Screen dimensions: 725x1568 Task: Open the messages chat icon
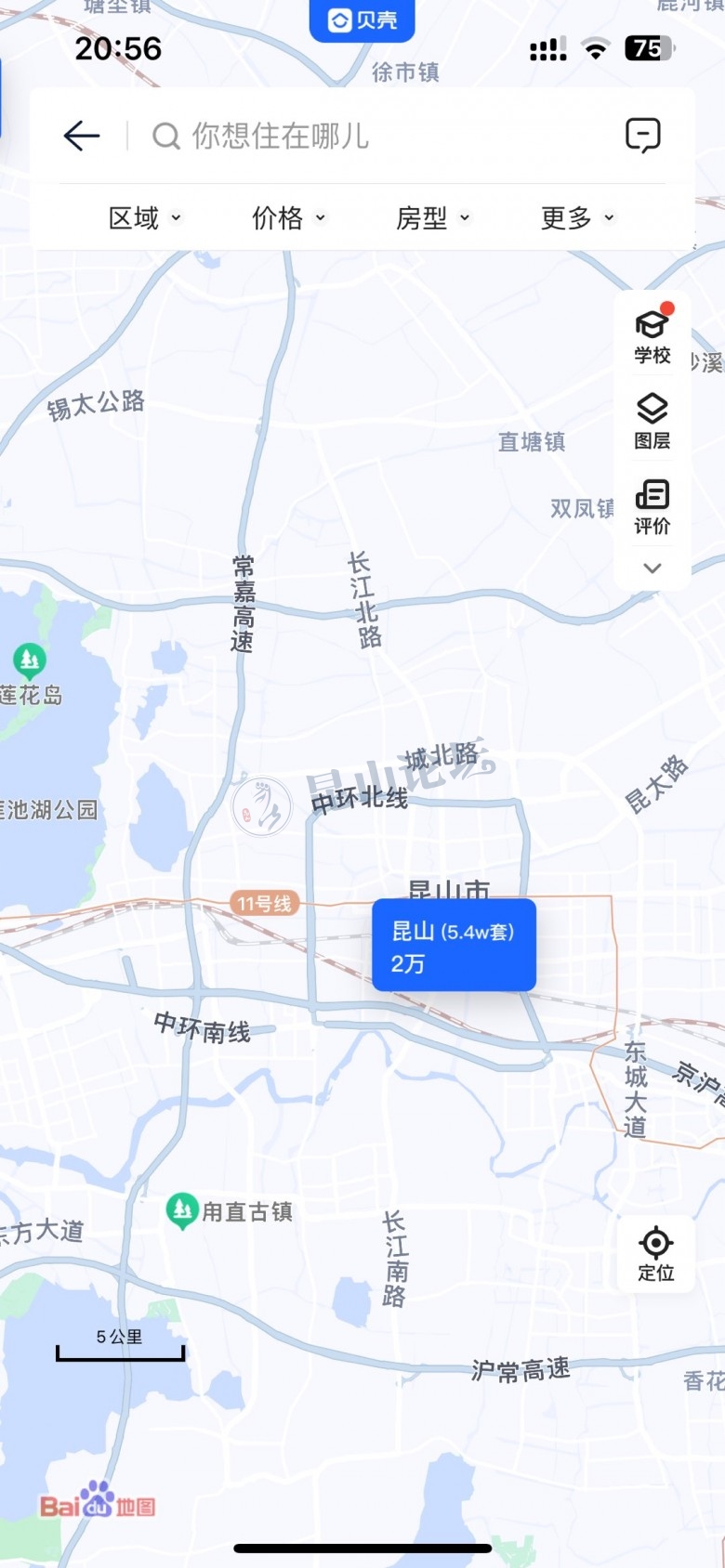(642, 136)
